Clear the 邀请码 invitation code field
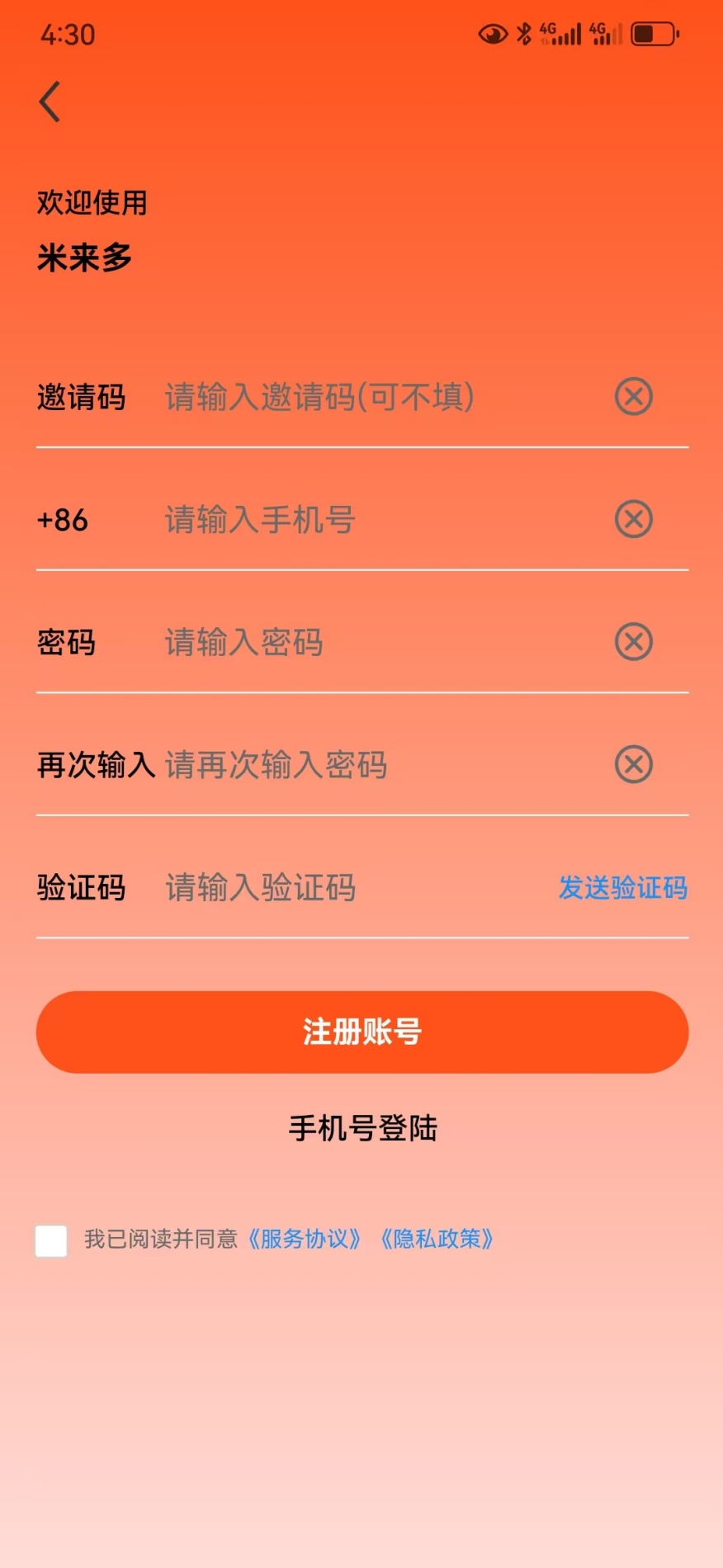The height and width of the screenshot is (1568, 723). (x=632, y=397)
